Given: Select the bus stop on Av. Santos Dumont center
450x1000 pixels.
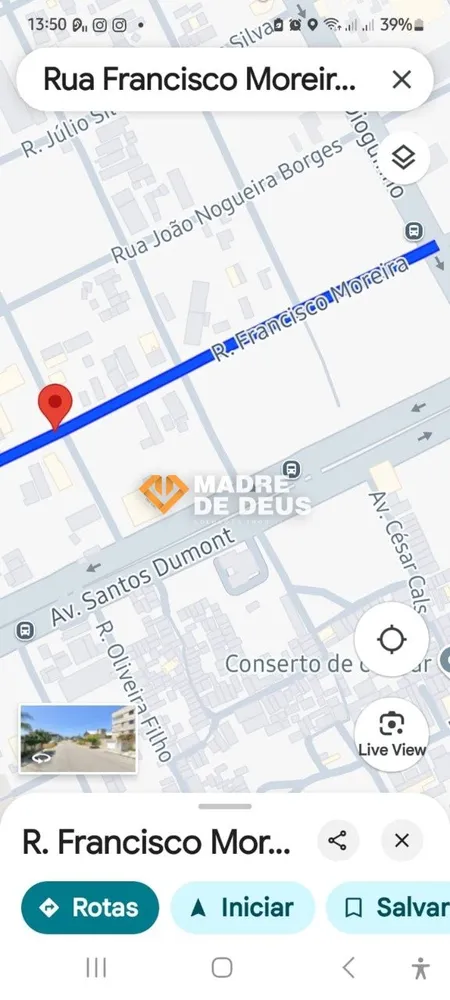Looking at the screenshot, I should (x=291, y=470).
